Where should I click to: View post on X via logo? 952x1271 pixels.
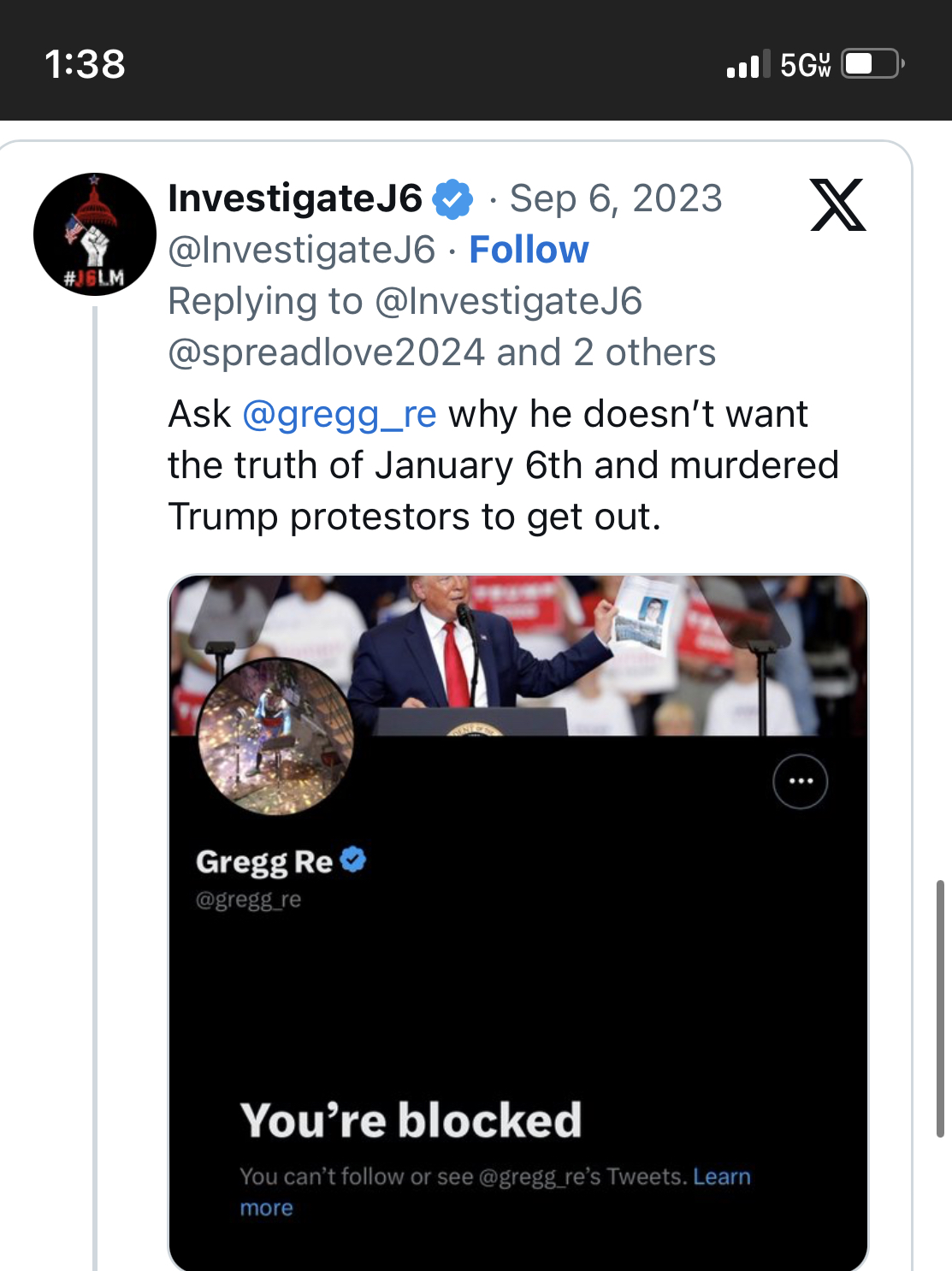pos(837,205)
